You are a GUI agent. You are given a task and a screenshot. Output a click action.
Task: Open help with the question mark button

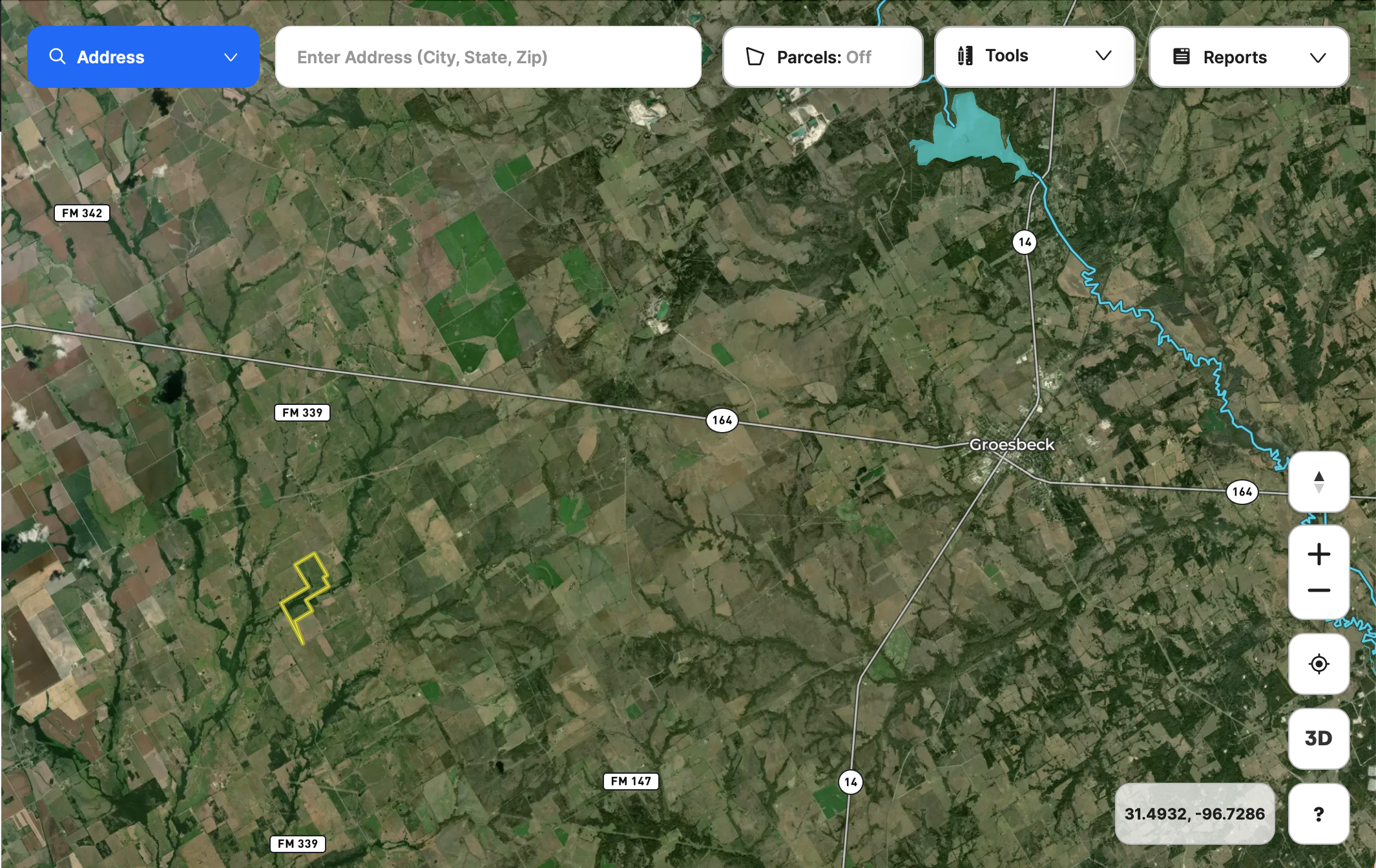pyautogui.click(x=1319, y=814)
